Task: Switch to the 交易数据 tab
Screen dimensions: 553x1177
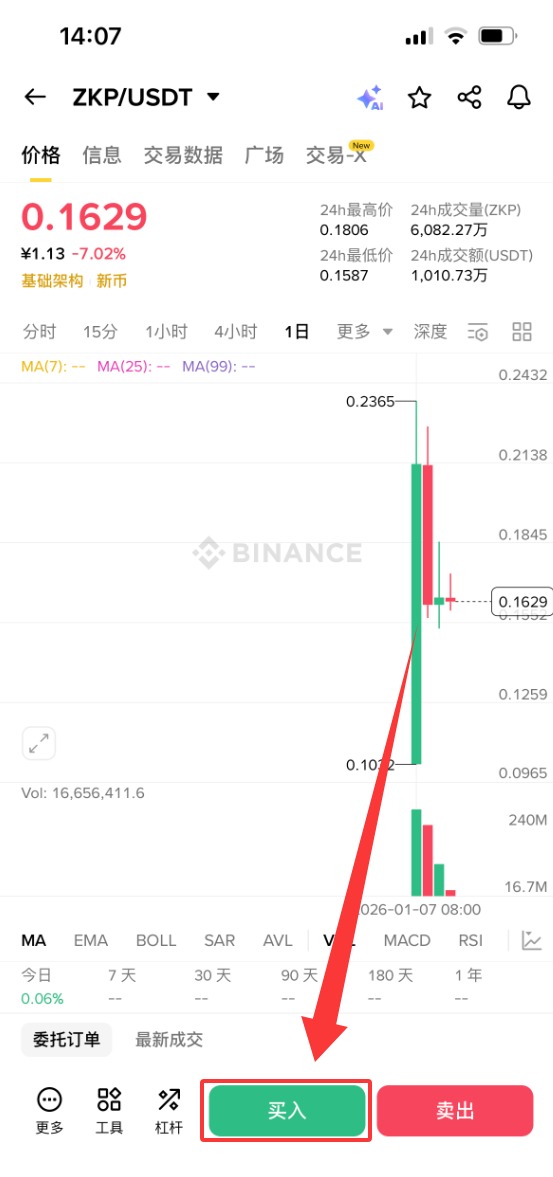Action: pyautogui.click(x=183, y=155)
